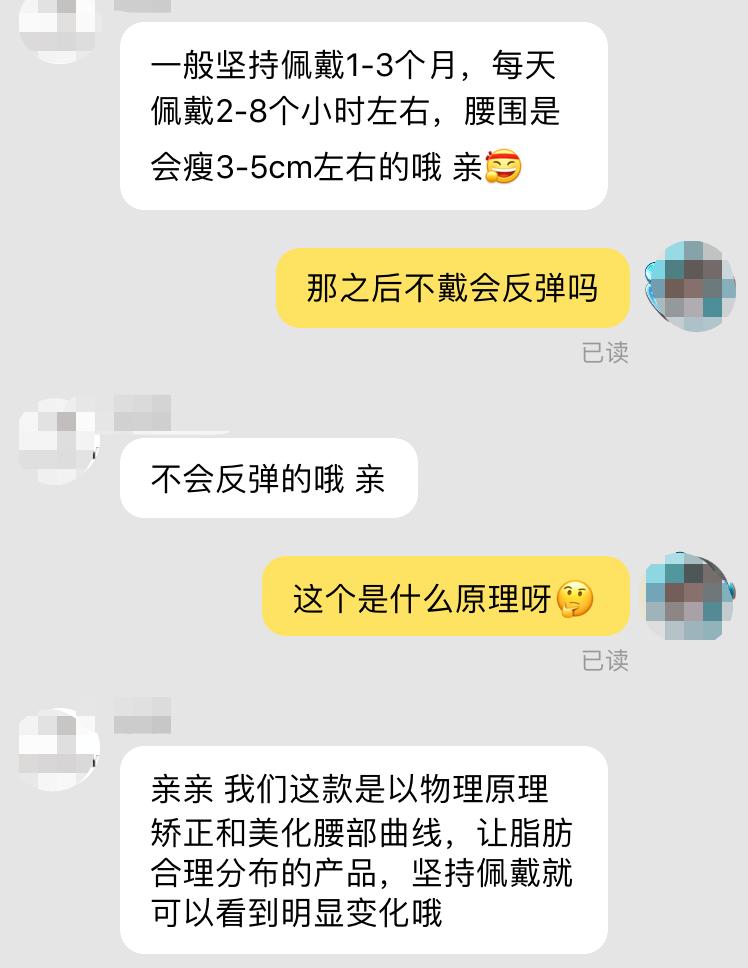Tap the relieved-face emoji in the first message
This screenshot has width=748, height=968.
(502, 169)
